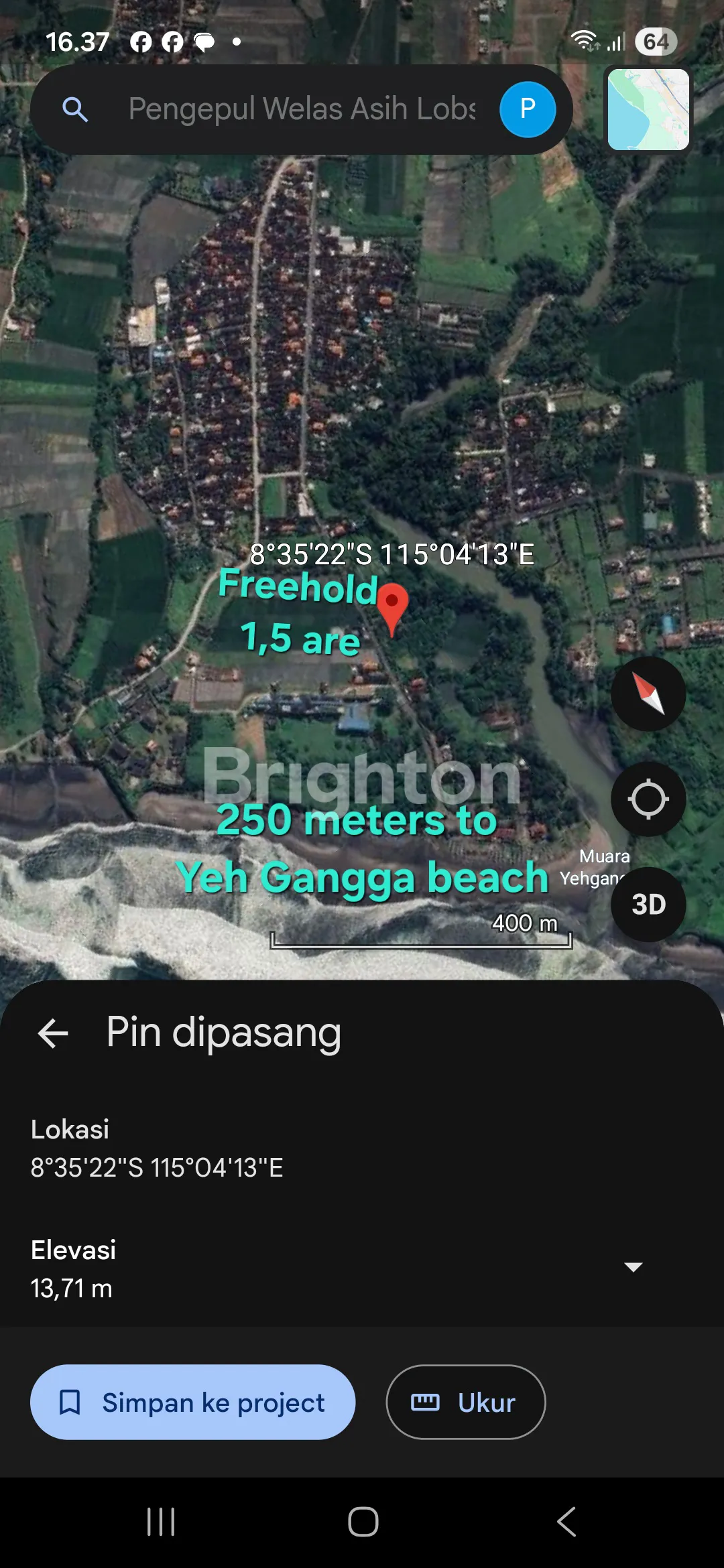Viewport: 724px width, 1568px height.
Task: Reset orientation with the compass button
Action: [648, 694]
